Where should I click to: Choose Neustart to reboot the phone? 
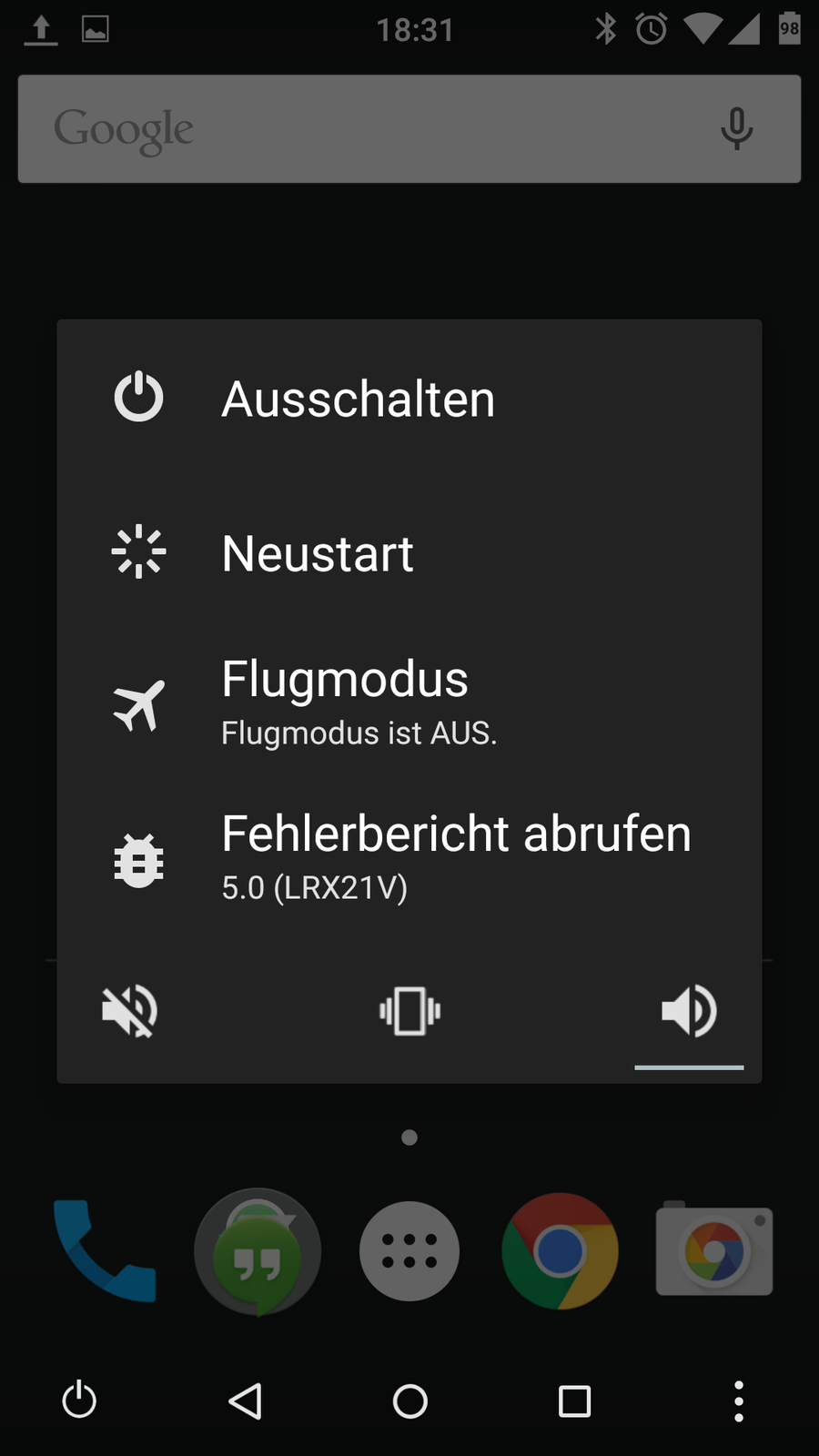click(x=318, y=553)
